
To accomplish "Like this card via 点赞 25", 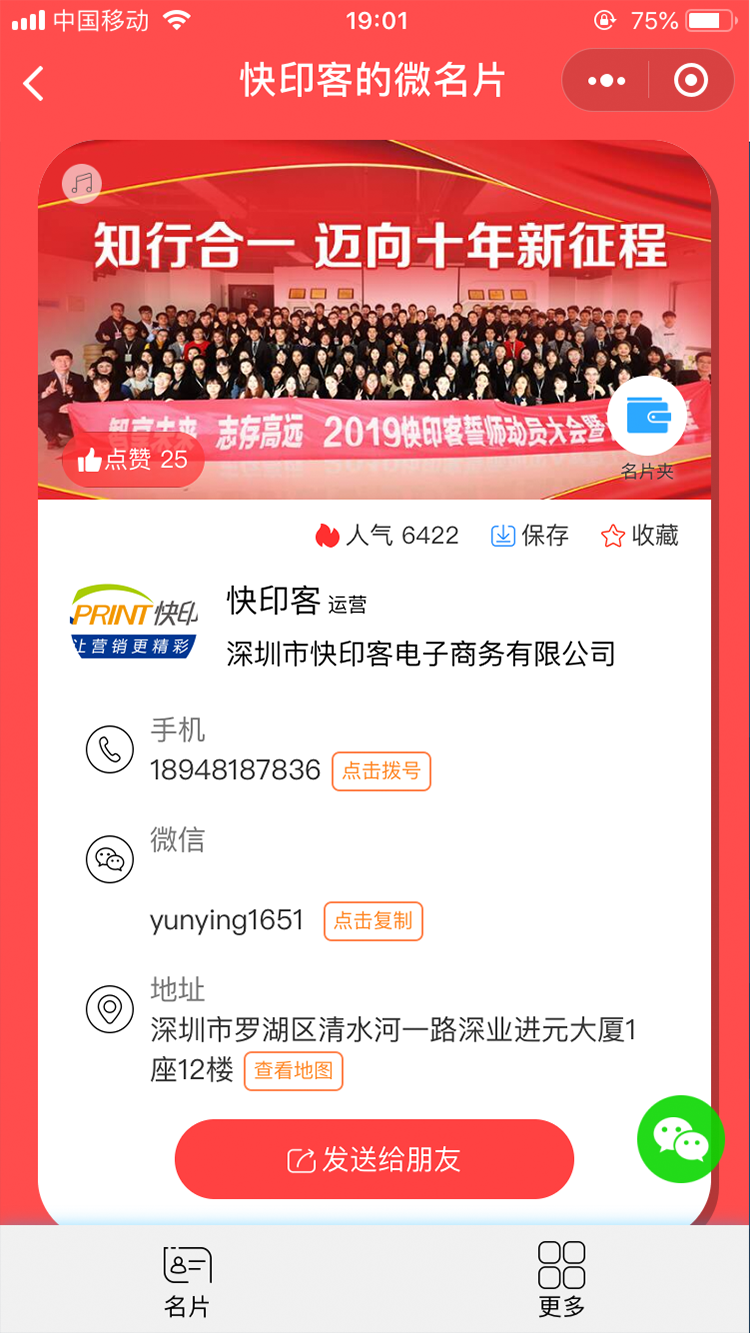I will pyautogui.click(x=133, y=460).
